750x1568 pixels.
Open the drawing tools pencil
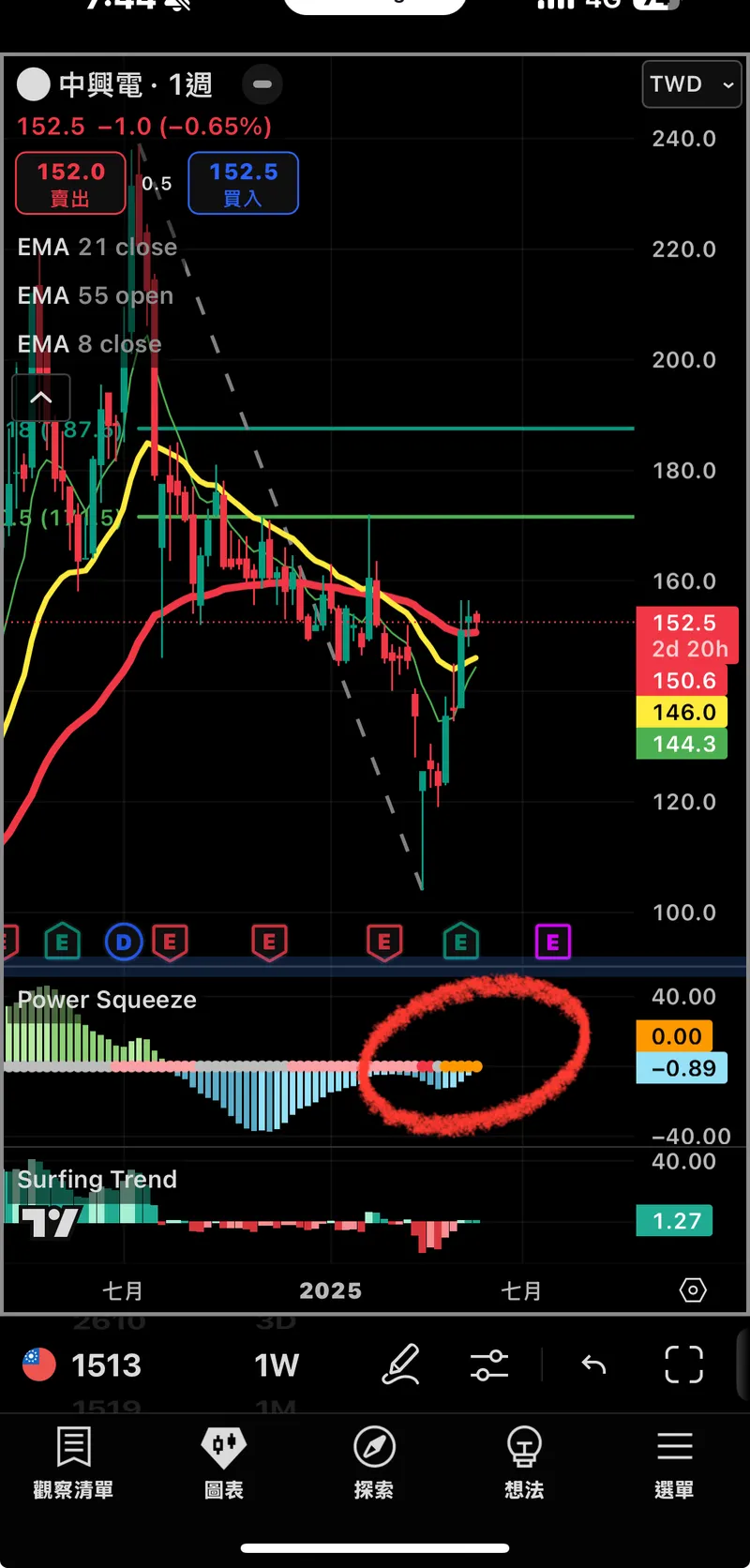pos(400,1364)
